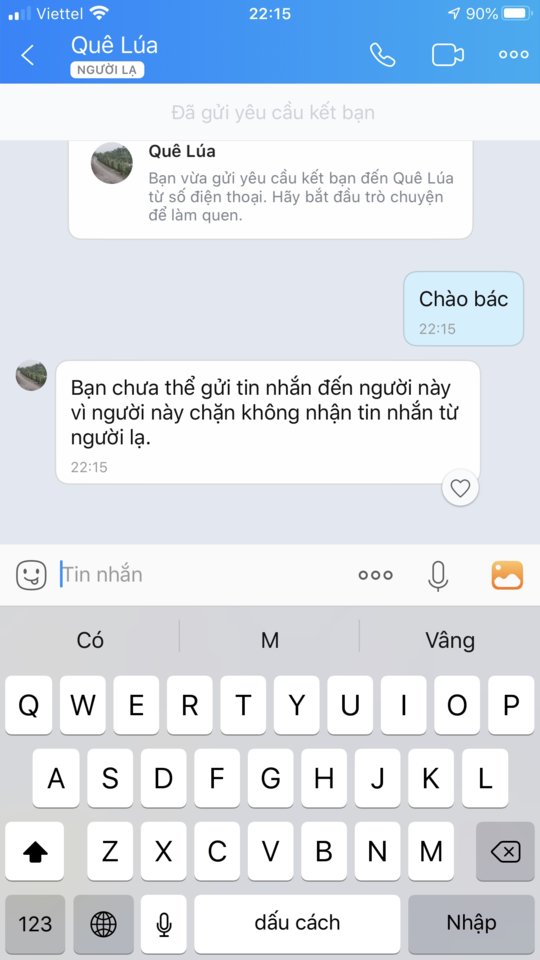Record a voice message with microphone icon

(x=437, y=576)
